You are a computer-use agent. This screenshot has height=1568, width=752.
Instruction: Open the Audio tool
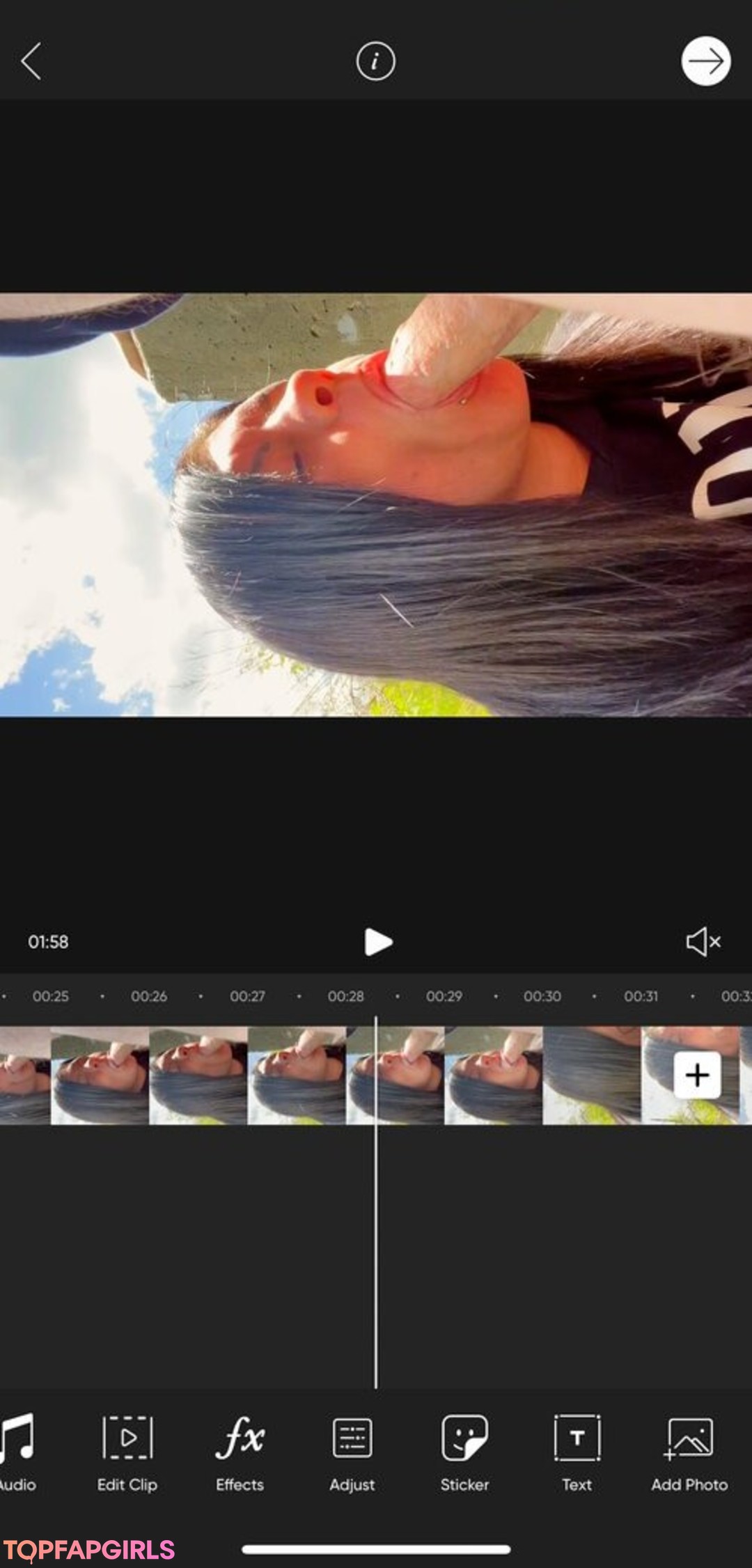[18, 1452]
